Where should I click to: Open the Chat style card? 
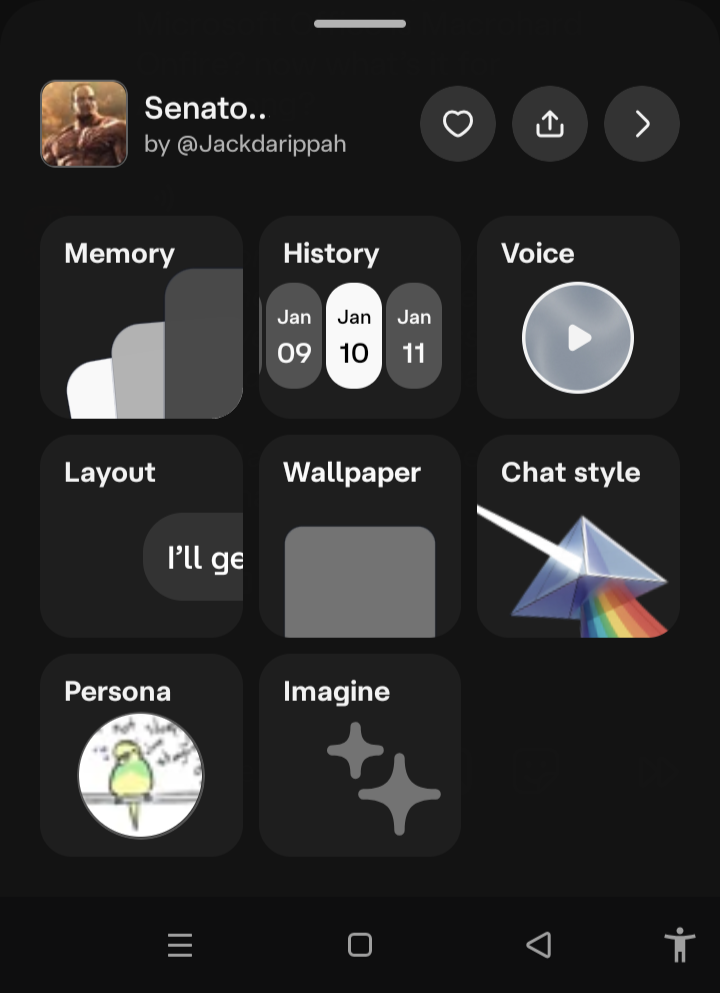click(x=578, y=536)
